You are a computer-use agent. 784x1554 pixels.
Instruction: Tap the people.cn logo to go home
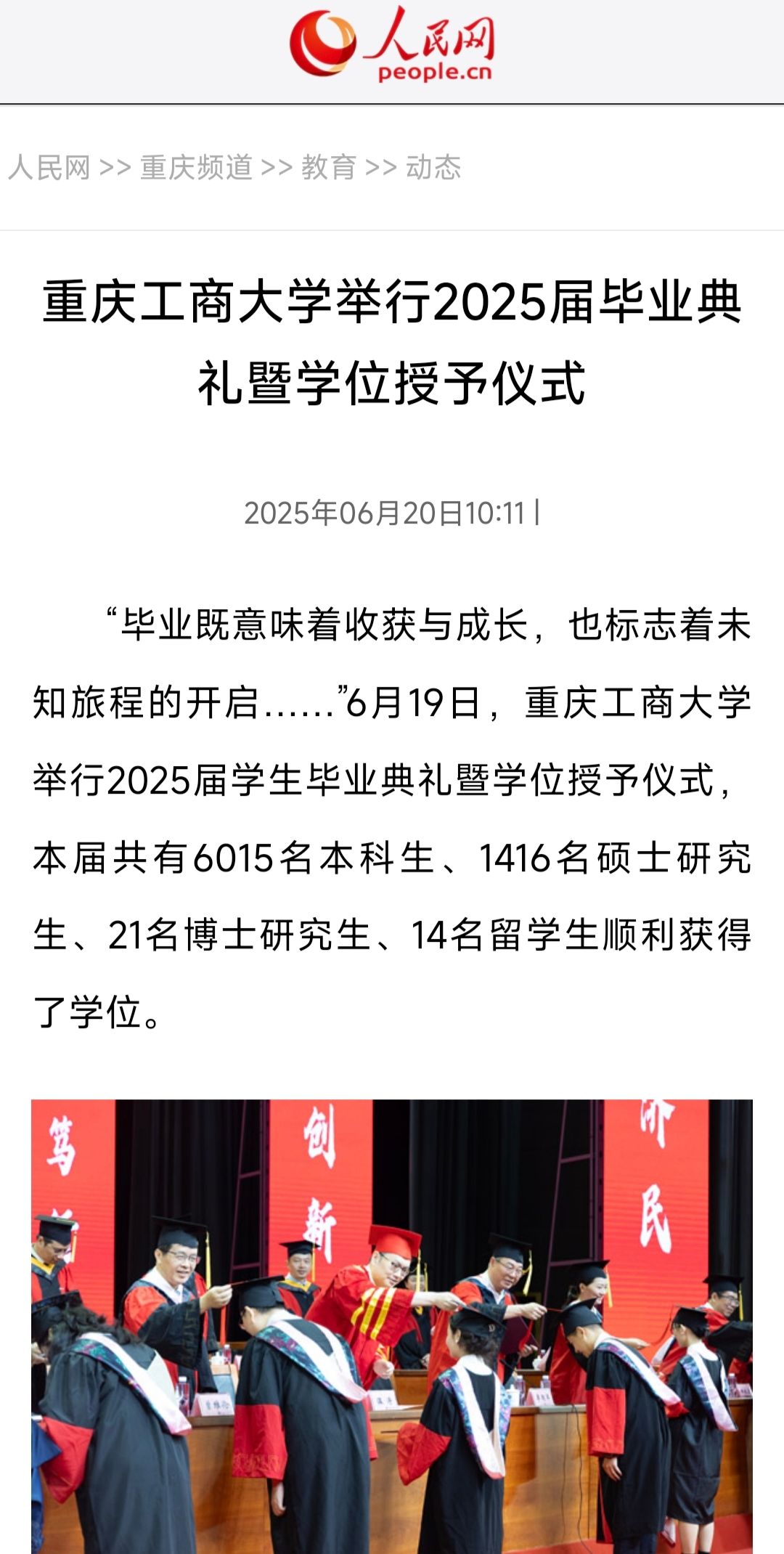(392, 45)
